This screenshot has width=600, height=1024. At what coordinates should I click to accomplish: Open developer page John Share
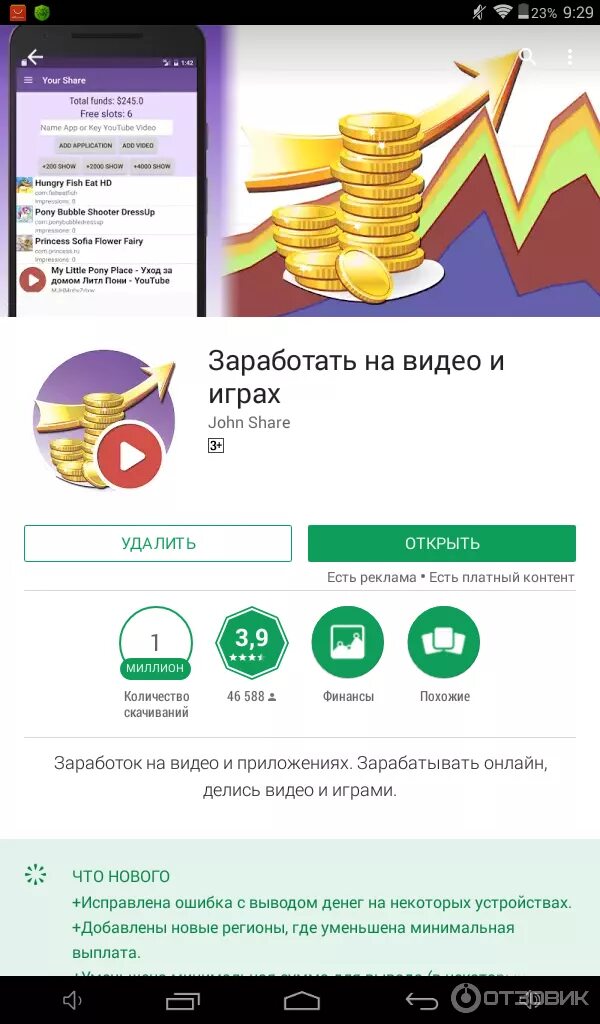coord(249,423)
